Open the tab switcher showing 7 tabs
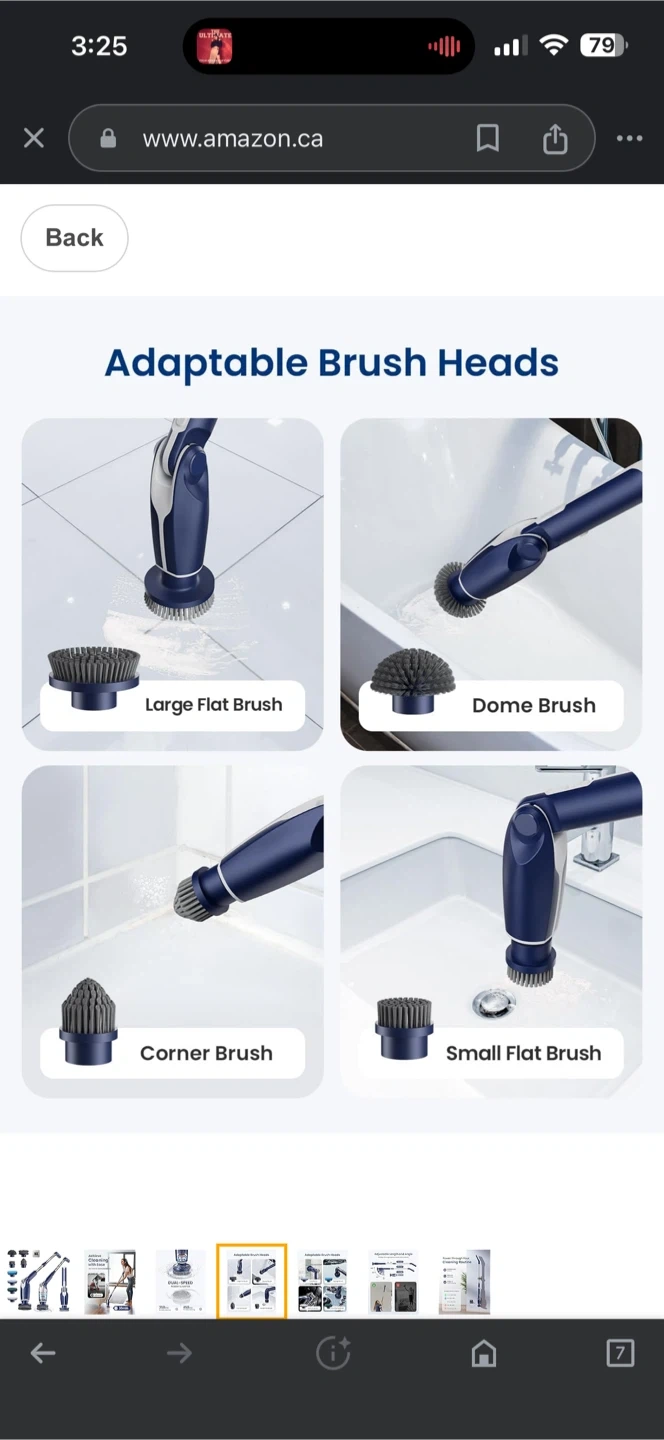664x1440 pixels. pyautogui.click(x=620, y=1354)
